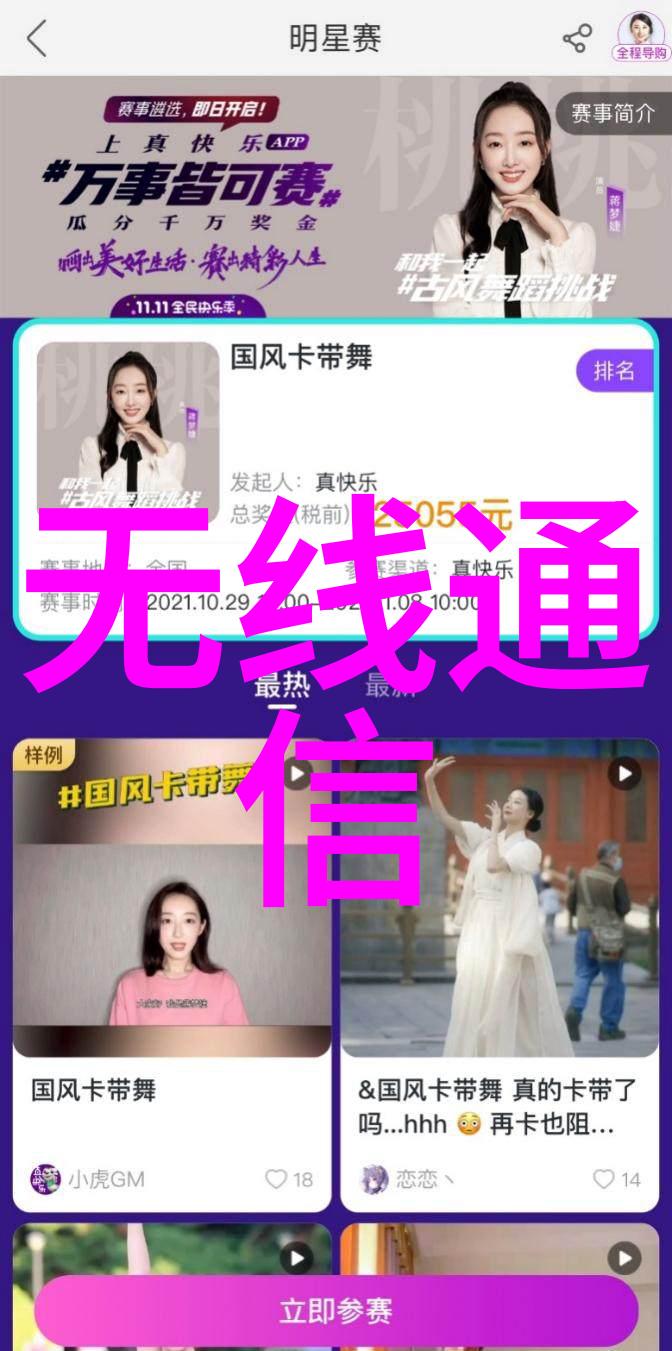Open 赛事简介 event introduction
The image size is (672, 1351).
612,114
